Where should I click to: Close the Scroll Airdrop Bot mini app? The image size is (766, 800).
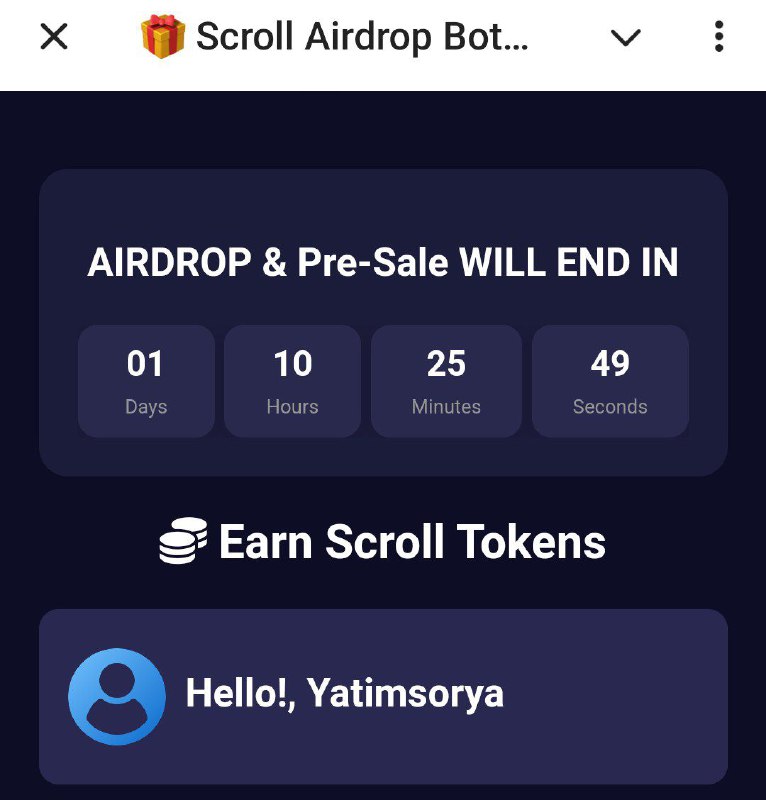click(x=53, y=38)
